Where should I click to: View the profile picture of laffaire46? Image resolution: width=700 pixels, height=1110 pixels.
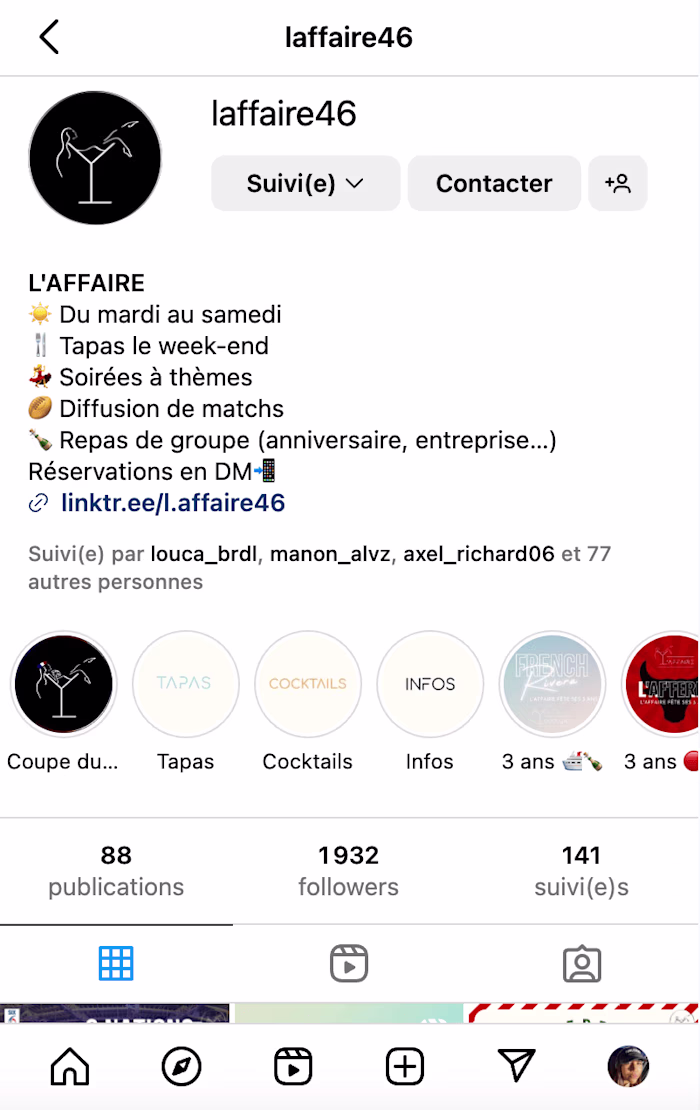point(95,158)
